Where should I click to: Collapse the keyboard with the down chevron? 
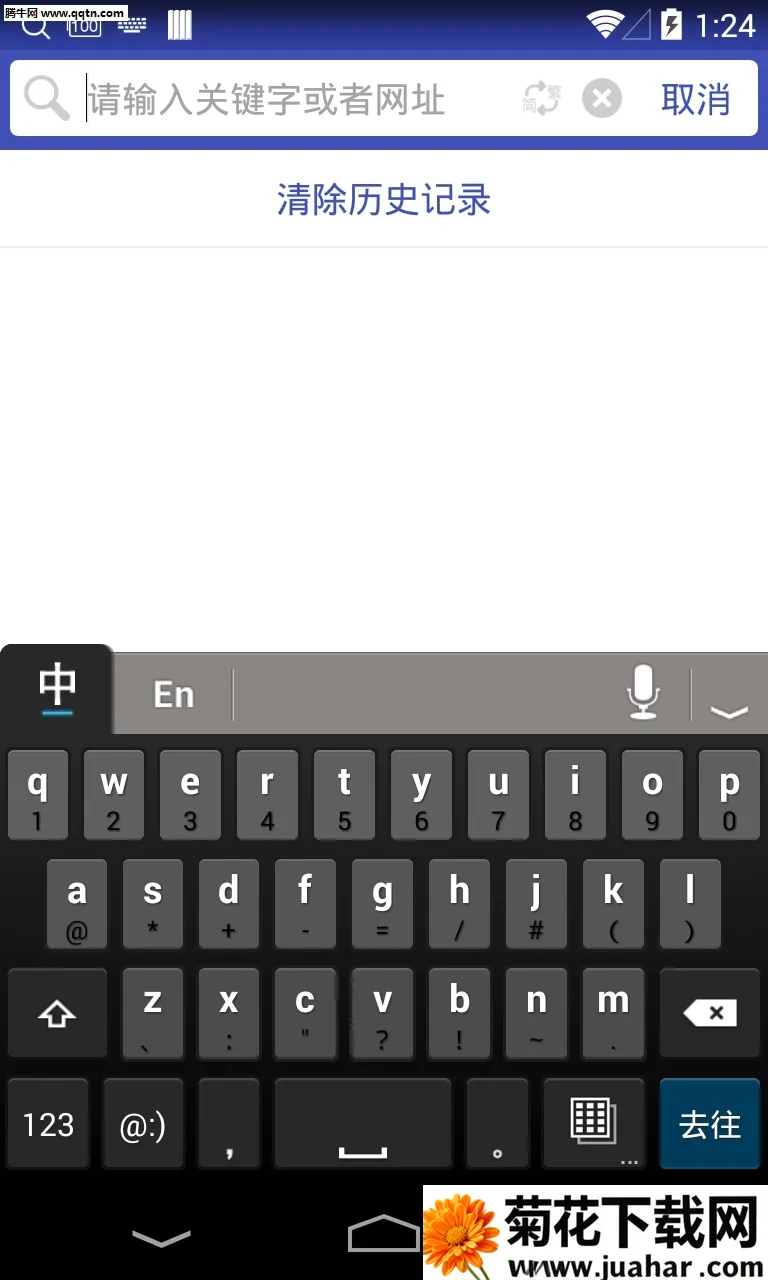click(x=729, y=712)
